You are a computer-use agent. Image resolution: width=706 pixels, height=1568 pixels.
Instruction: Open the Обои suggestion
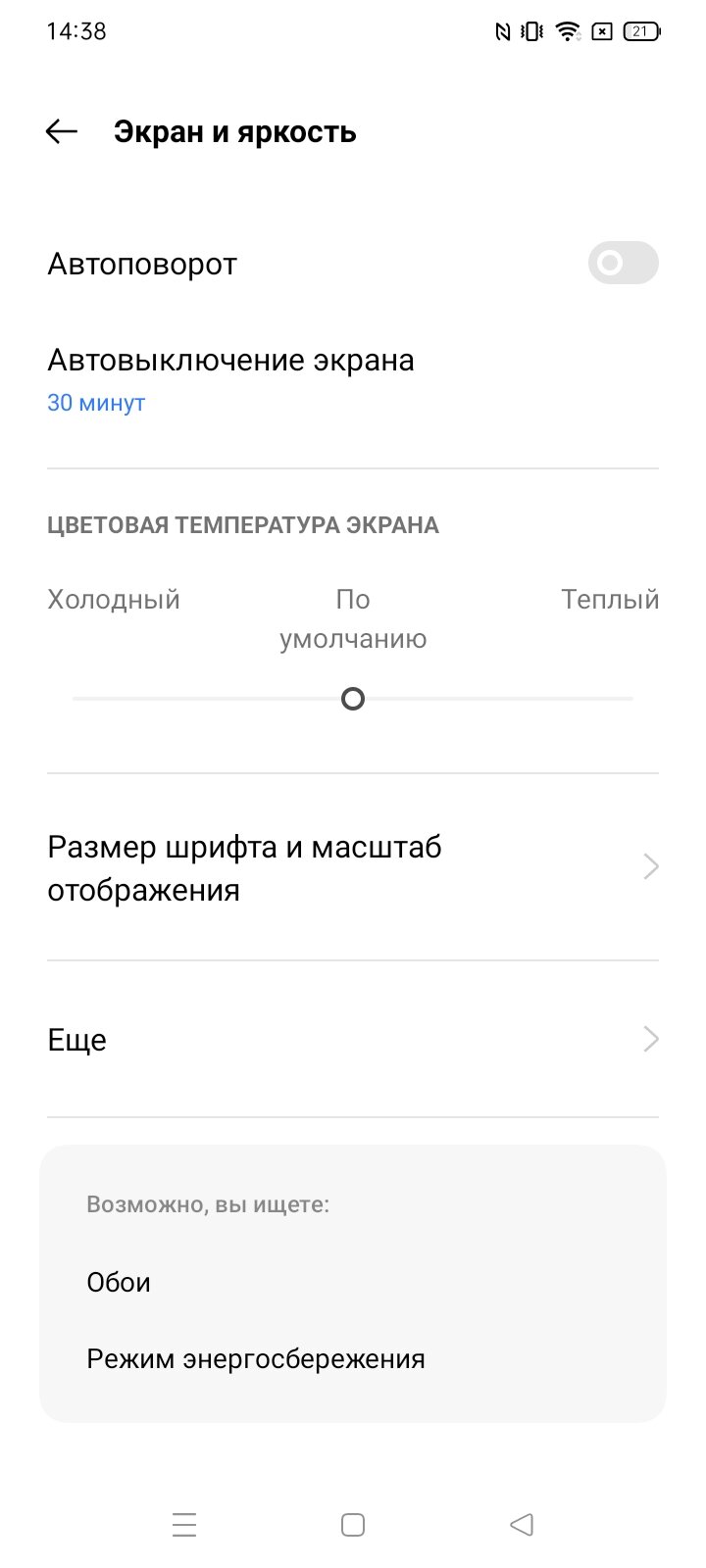pos(119,1282)
